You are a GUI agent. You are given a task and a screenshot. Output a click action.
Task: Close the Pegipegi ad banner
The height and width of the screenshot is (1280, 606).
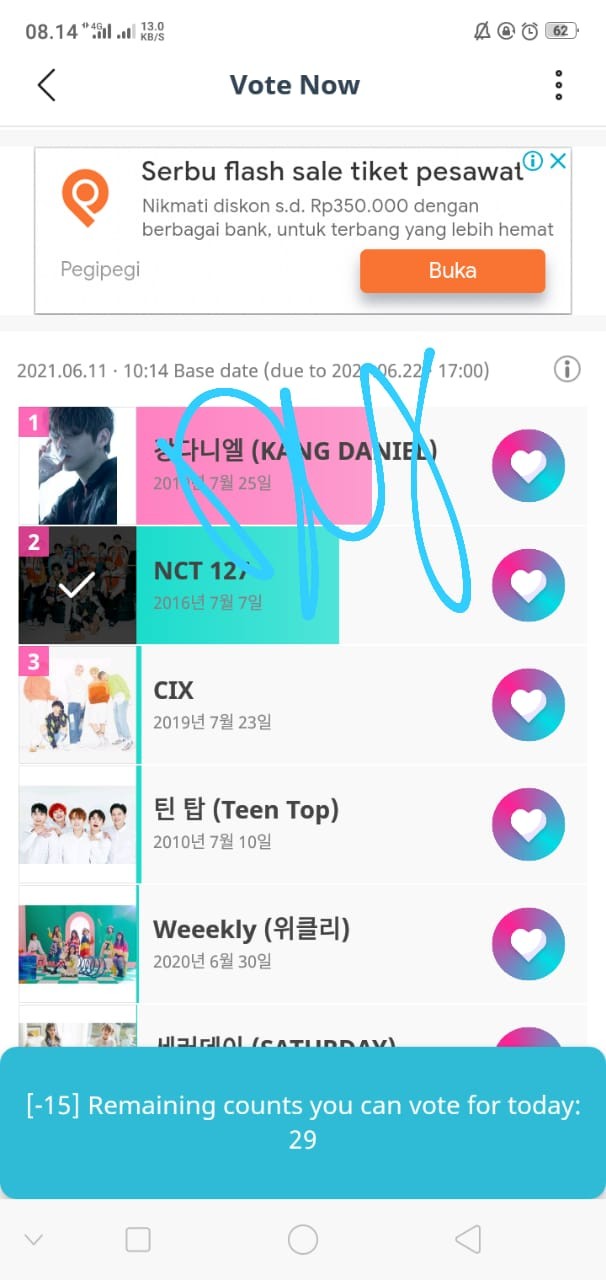tap(558, 161)
